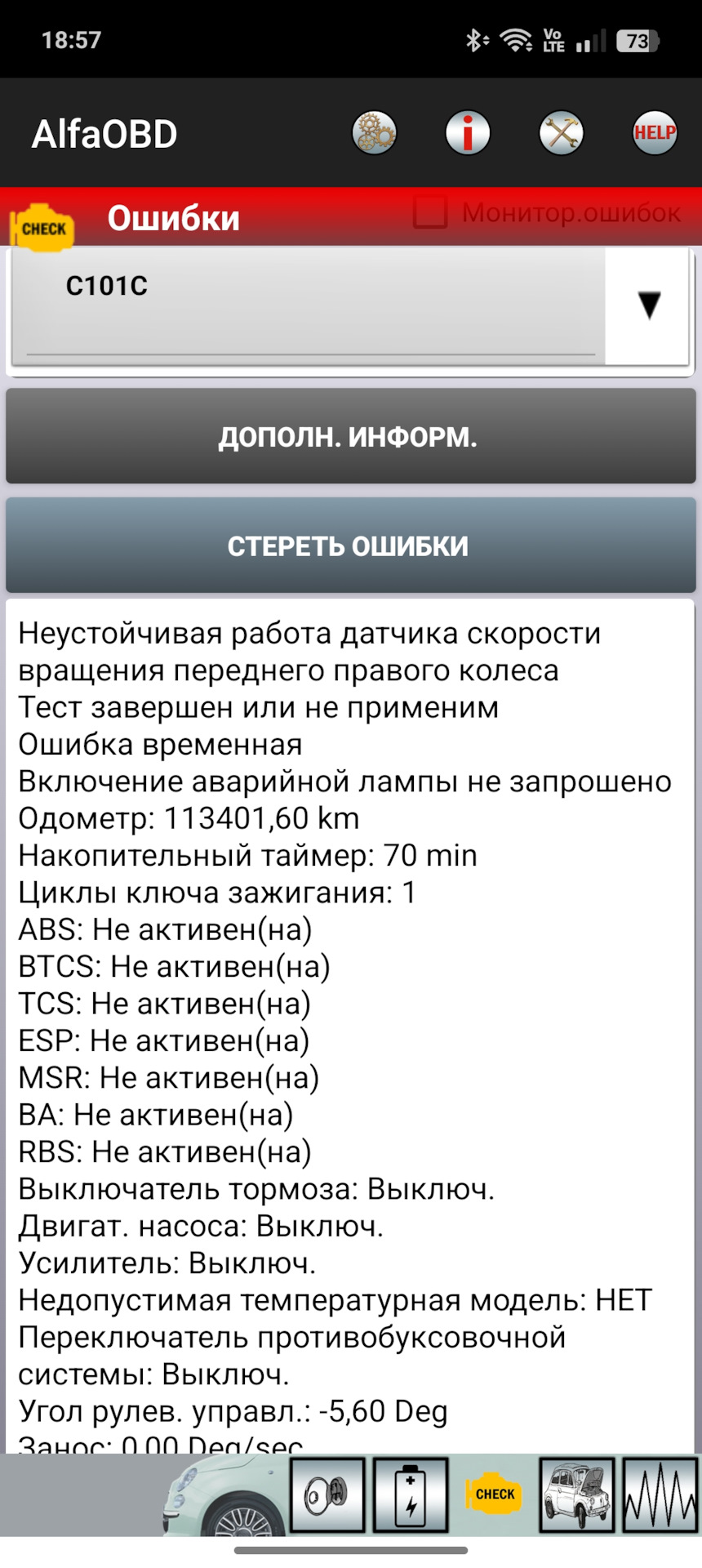Tap the ДОПОЛН. ИНФОРМ. button
Image resolution: width=702 pixels, height=1568 pixels.
click(x=351, y=437)
